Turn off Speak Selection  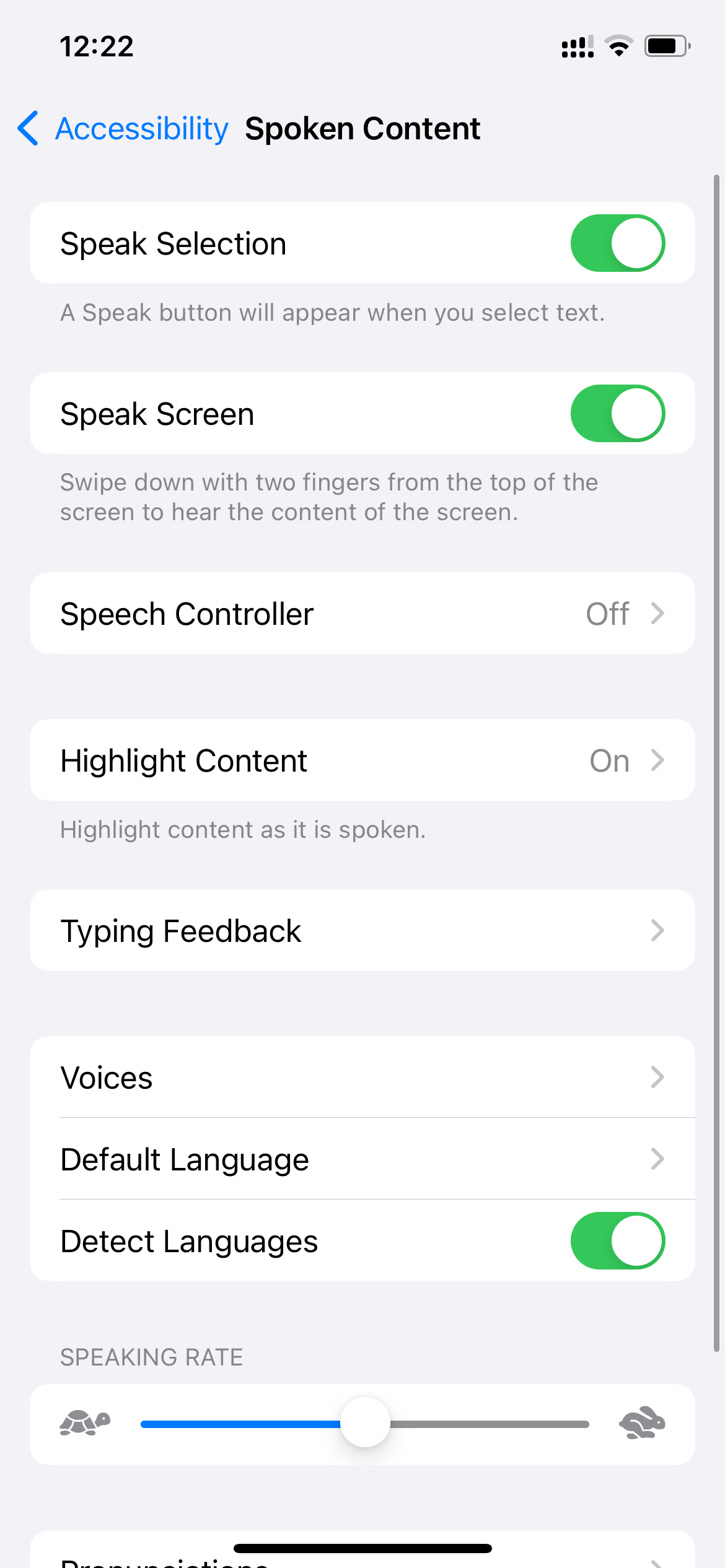(617, 243)
